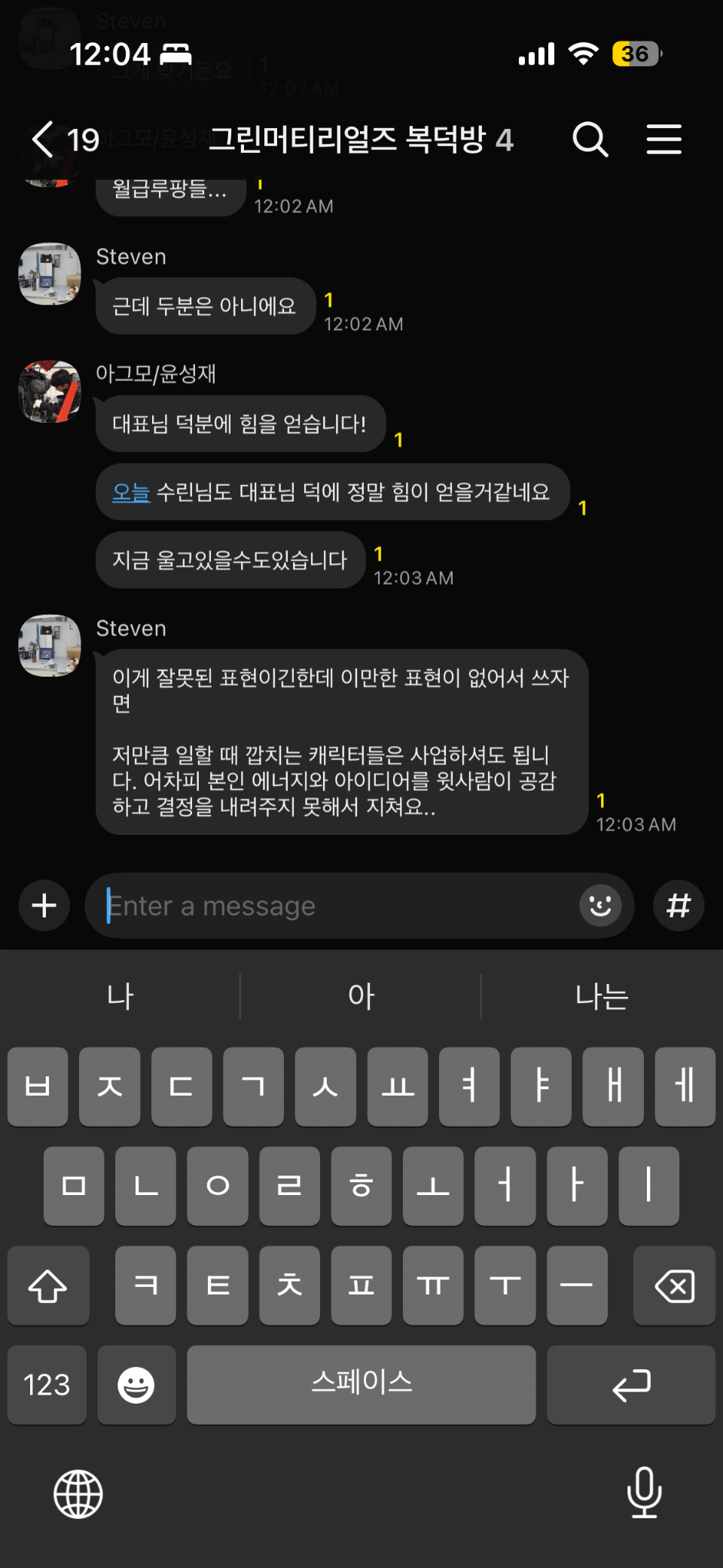Go back to the chat list
The height and width of the screenshot is (1568, 723).
point(44,139)
